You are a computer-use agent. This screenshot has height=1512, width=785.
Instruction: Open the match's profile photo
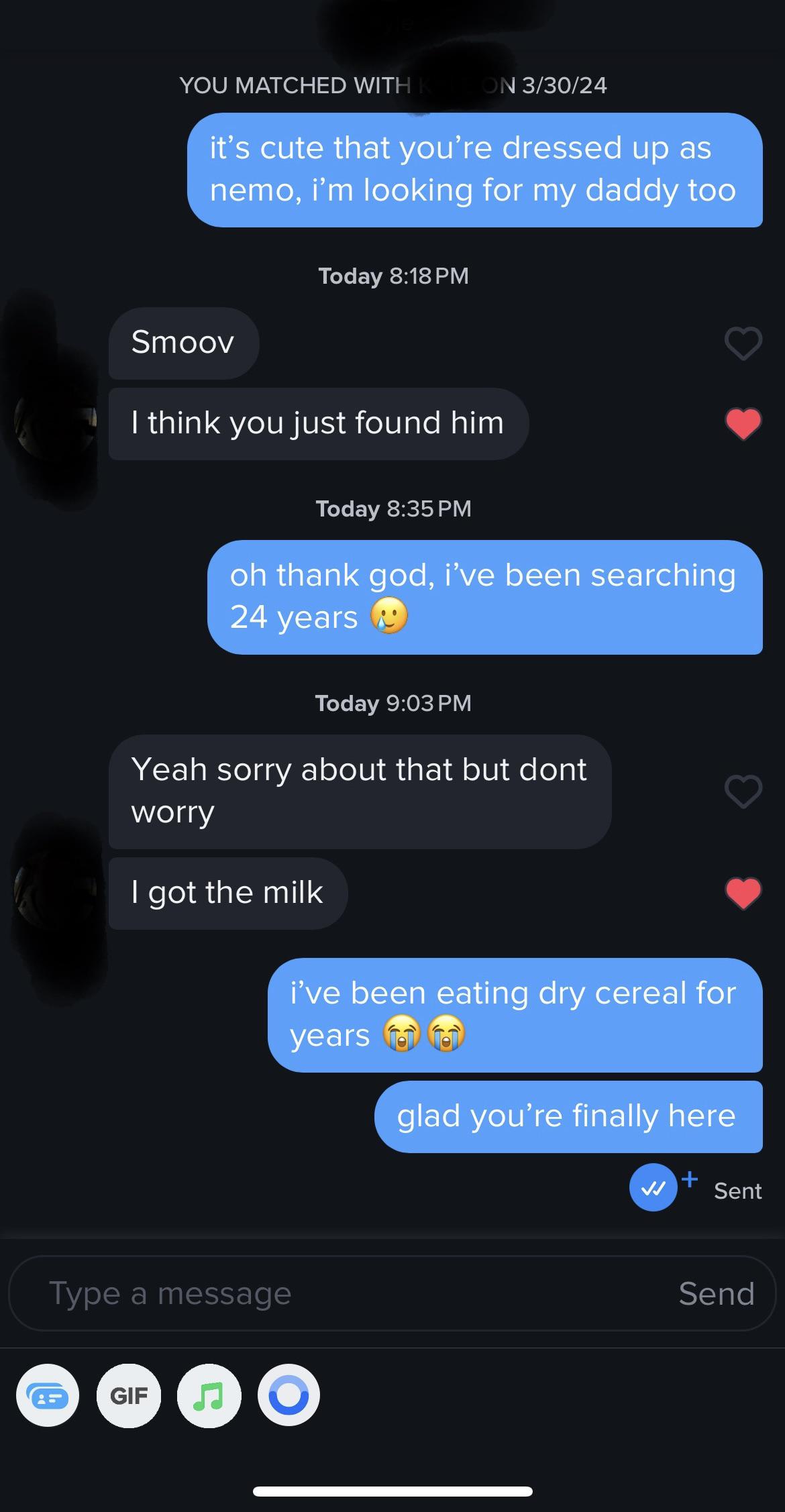pos(55,892)
